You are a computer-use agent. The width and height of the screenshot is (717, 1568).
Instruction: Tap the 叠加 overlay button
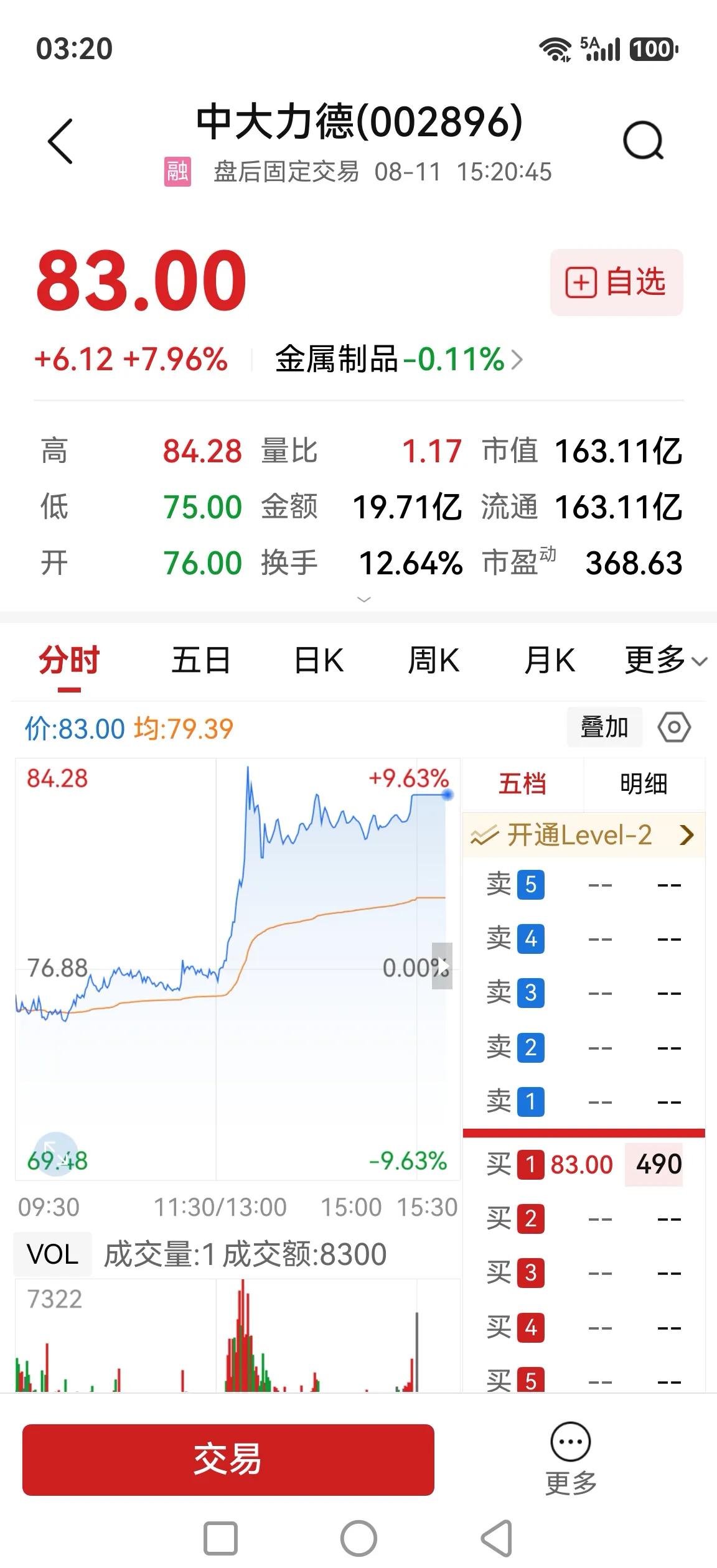pyautogui.click(x=604, y=727)
